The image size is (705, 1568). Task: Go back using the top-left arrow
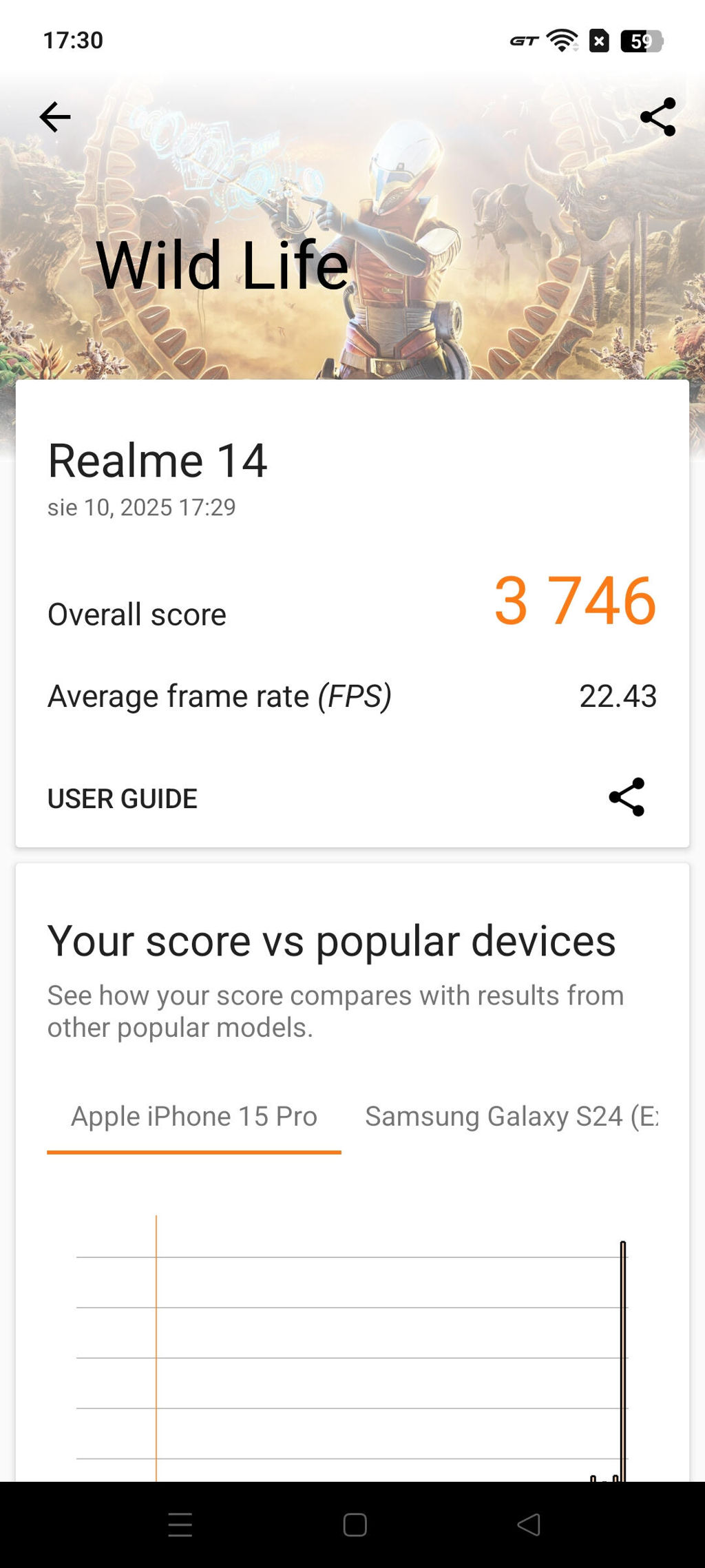(55, 117)
